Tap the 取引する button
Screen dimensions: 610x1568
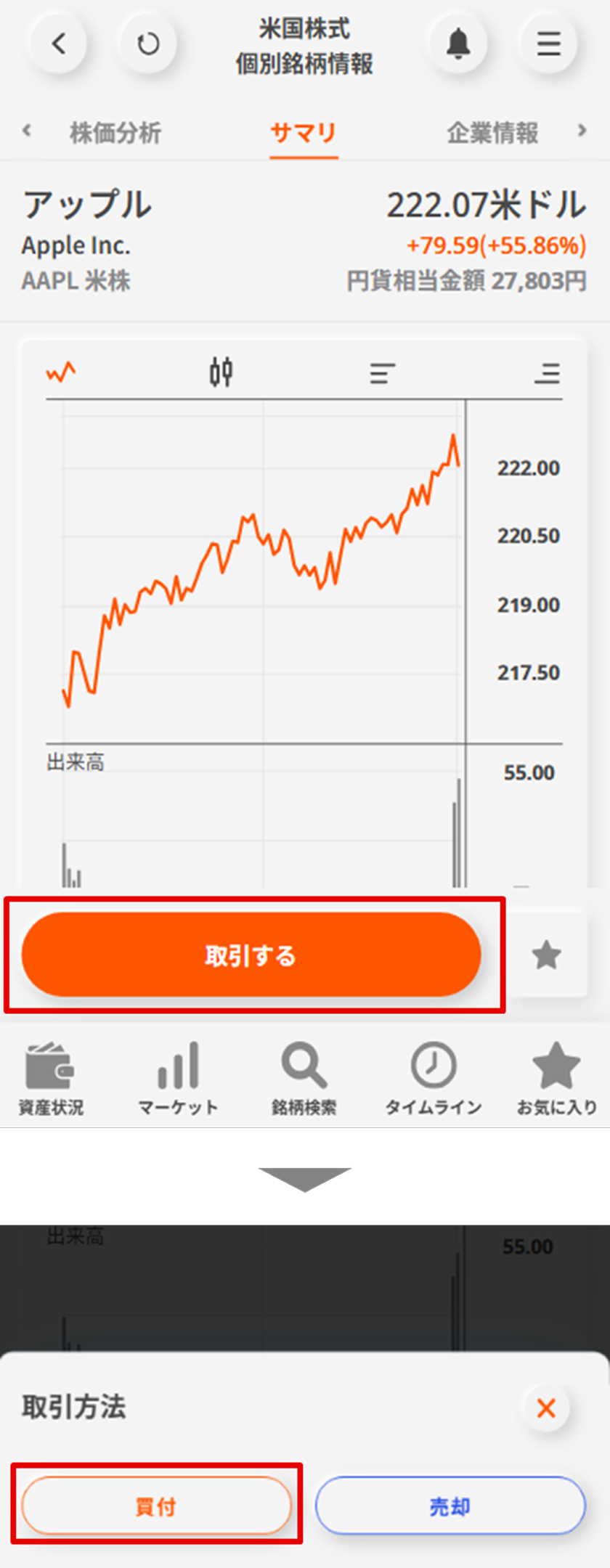(x=251, y=955)
